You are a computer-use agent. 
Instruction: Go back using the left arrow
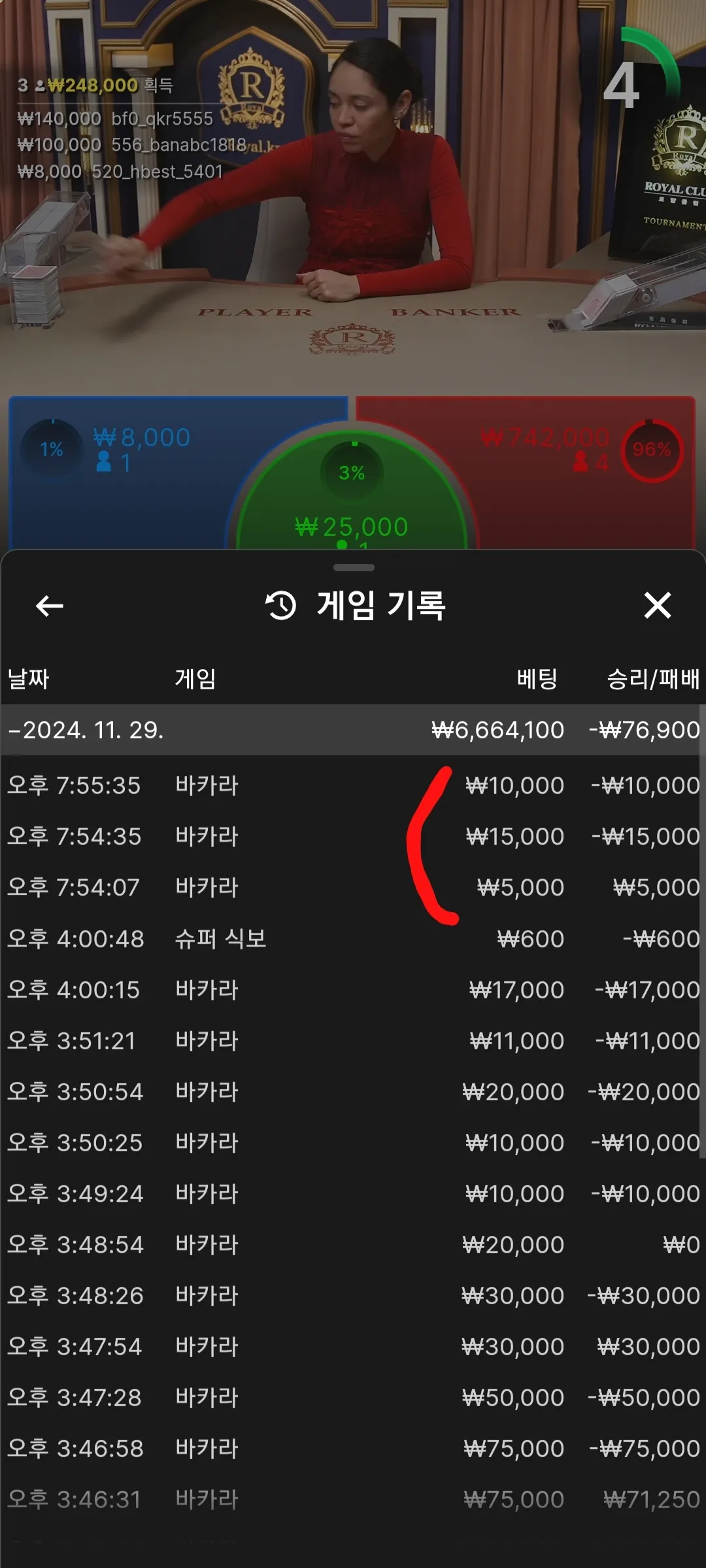49,606
